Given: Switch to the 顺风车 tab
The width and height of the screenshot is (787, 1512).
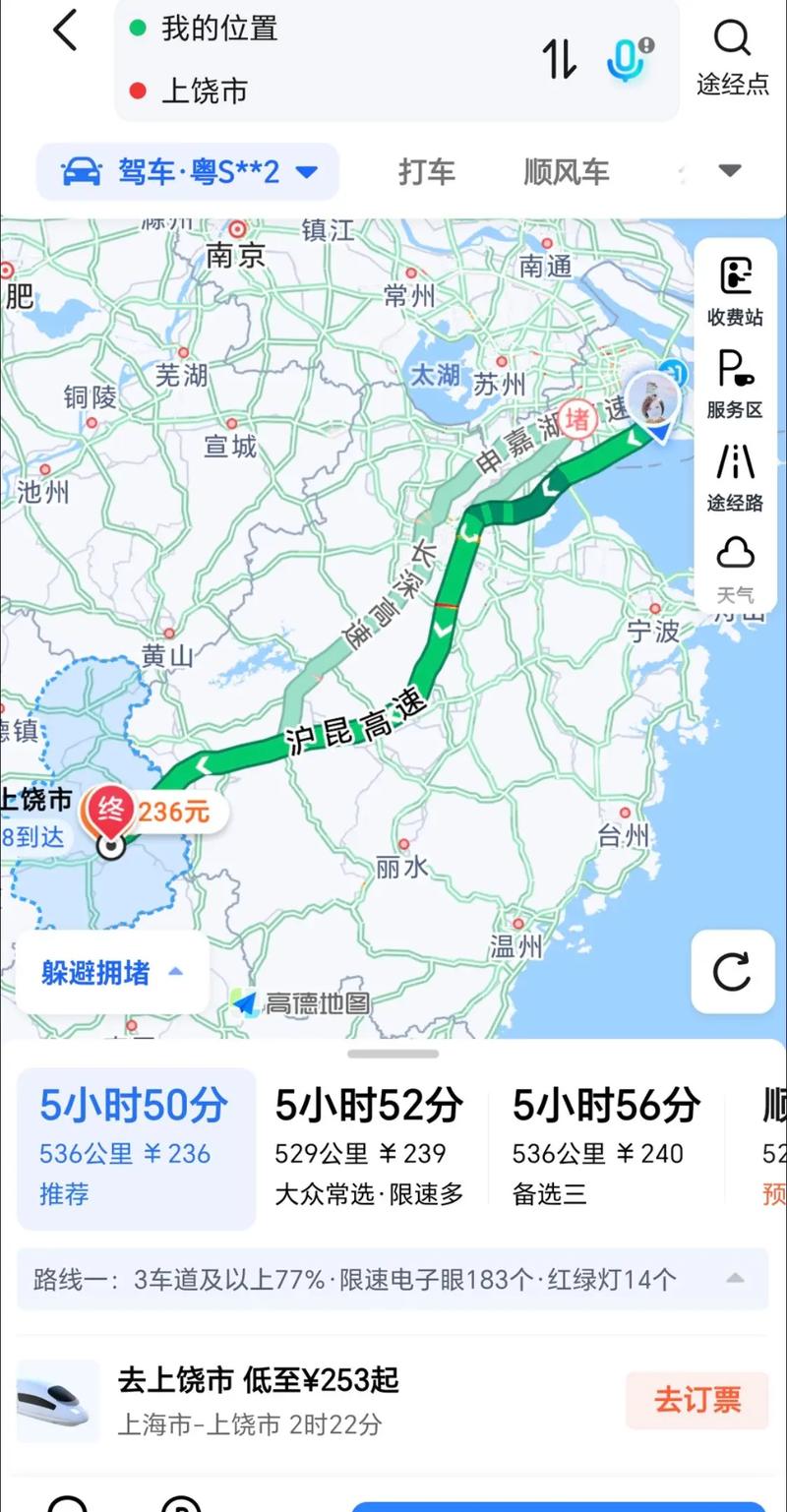Looking at the screenshot, I should [567, 171].
